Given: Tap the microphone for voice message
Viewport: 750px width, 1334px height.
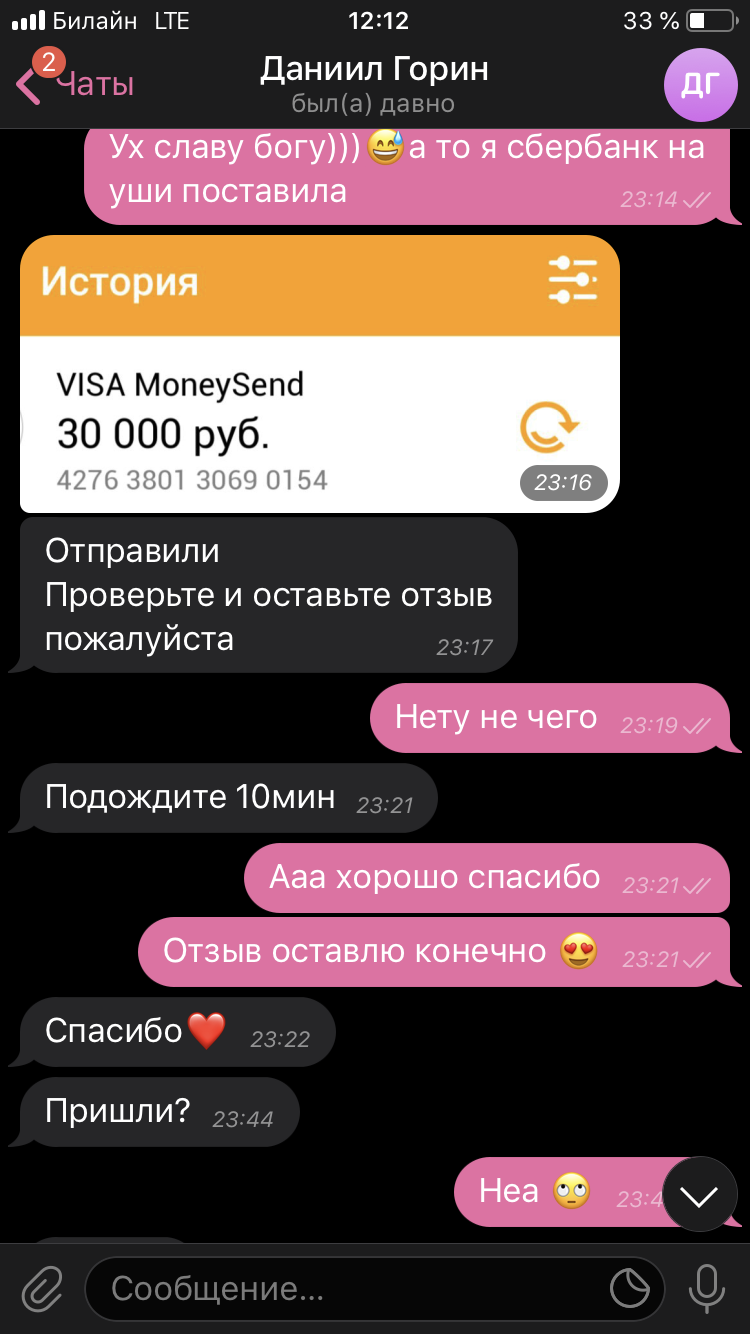Looking at the screenshot, I should click(706, 1288).
